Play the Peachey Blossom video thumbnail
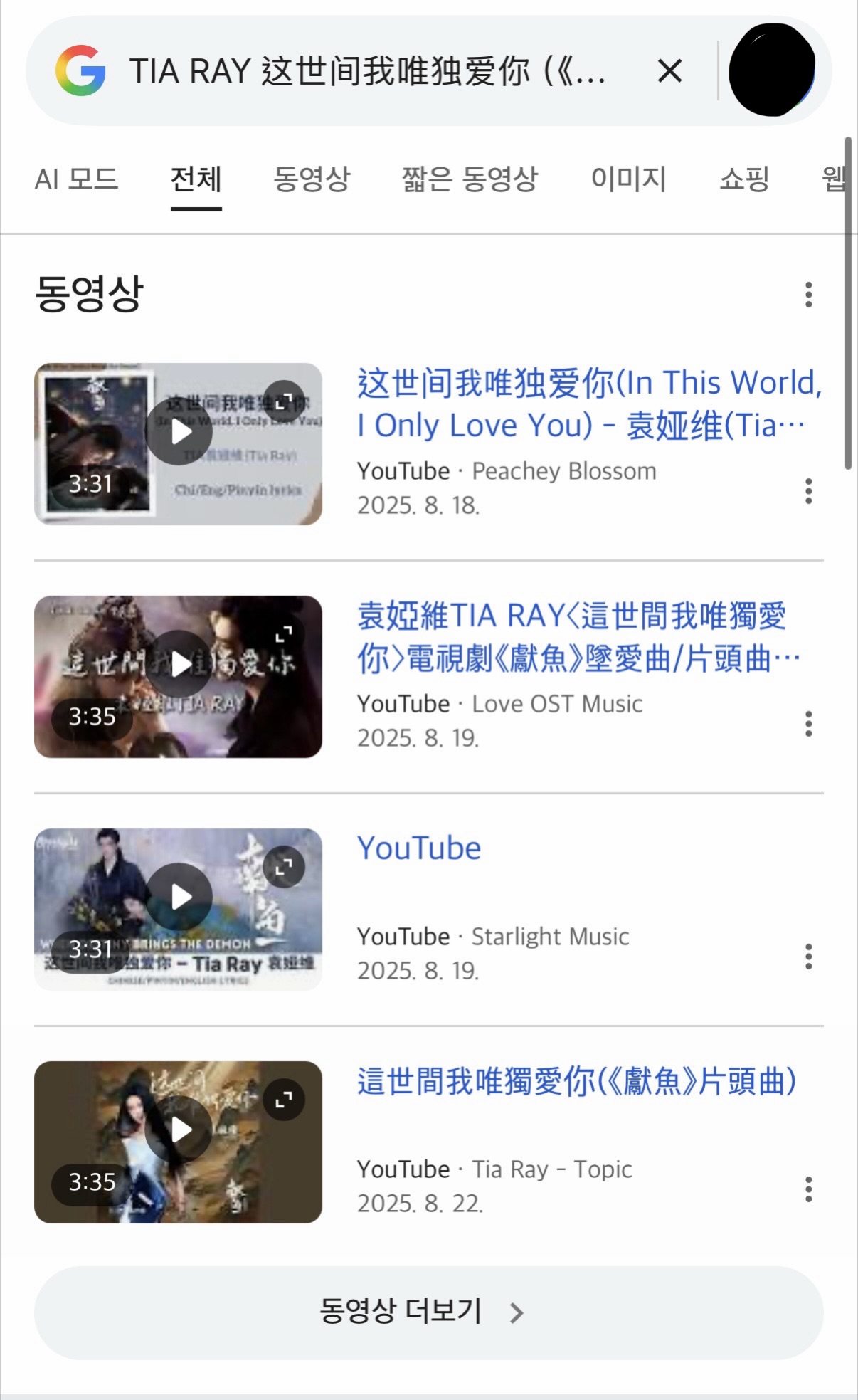Image resolution: width=858 pixels, height=1400 pixels. pyautogui.click(x=179, y=432)
